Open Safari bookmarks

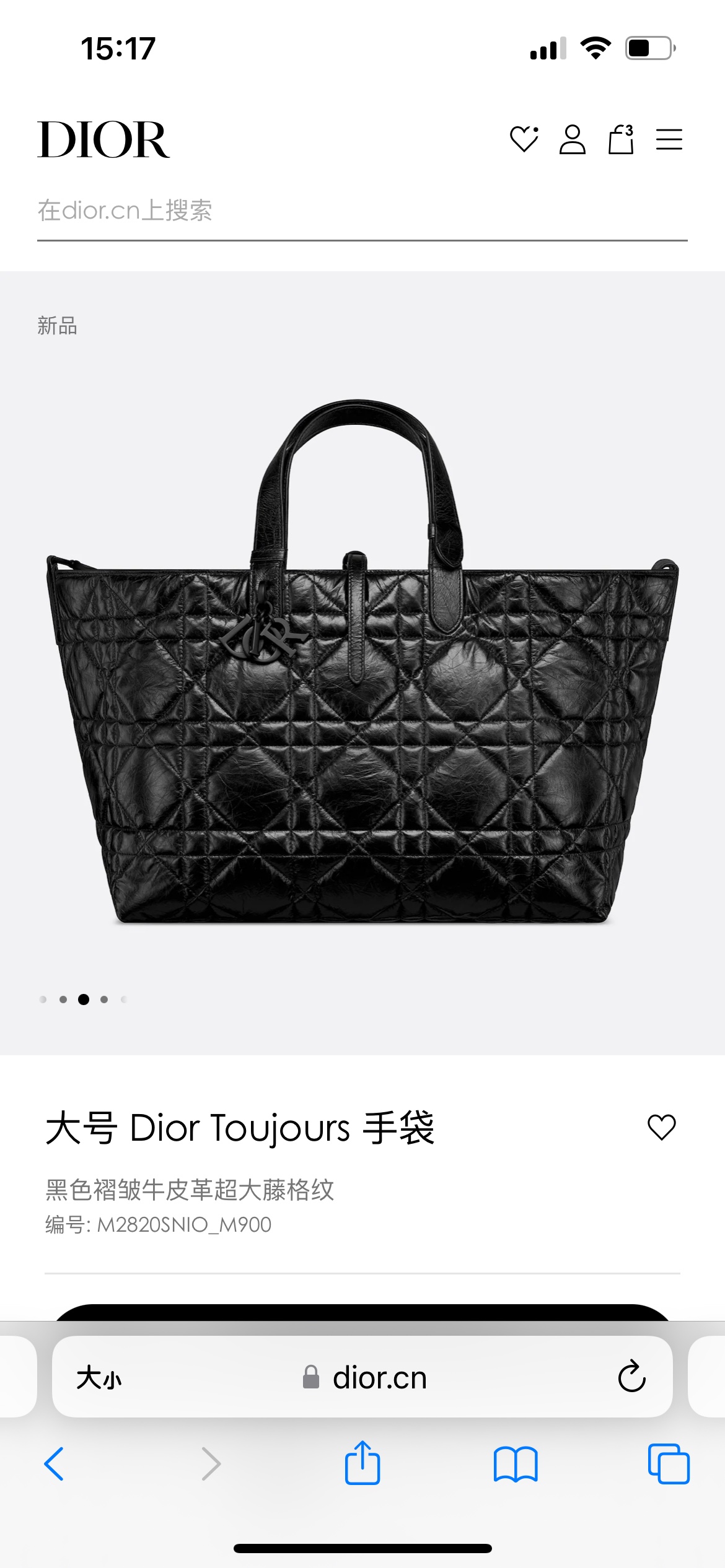click(x=516, y=1464)
